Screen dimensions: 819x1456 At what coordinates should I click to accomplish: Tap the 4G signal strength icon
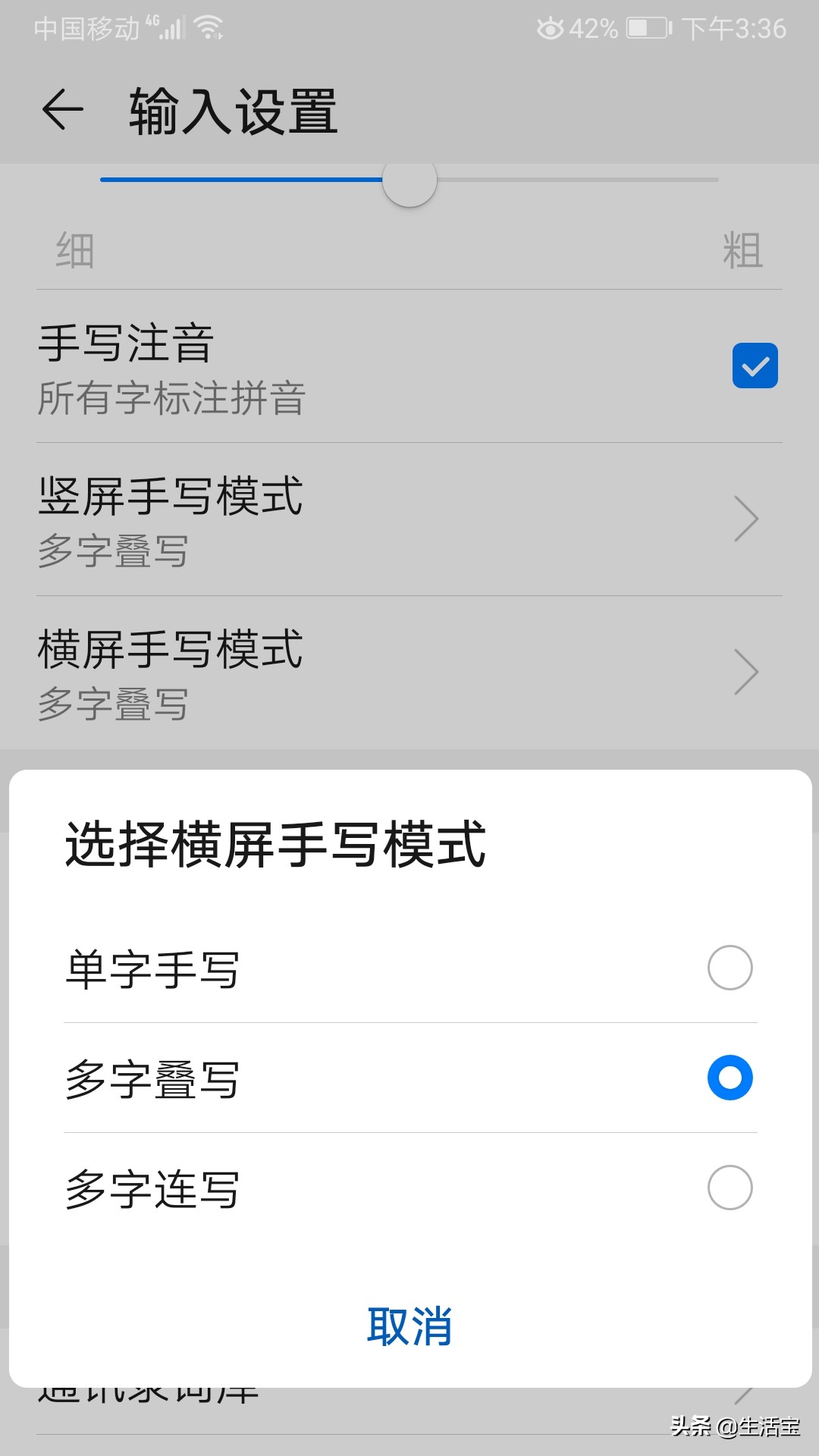[x=168, y=29]
